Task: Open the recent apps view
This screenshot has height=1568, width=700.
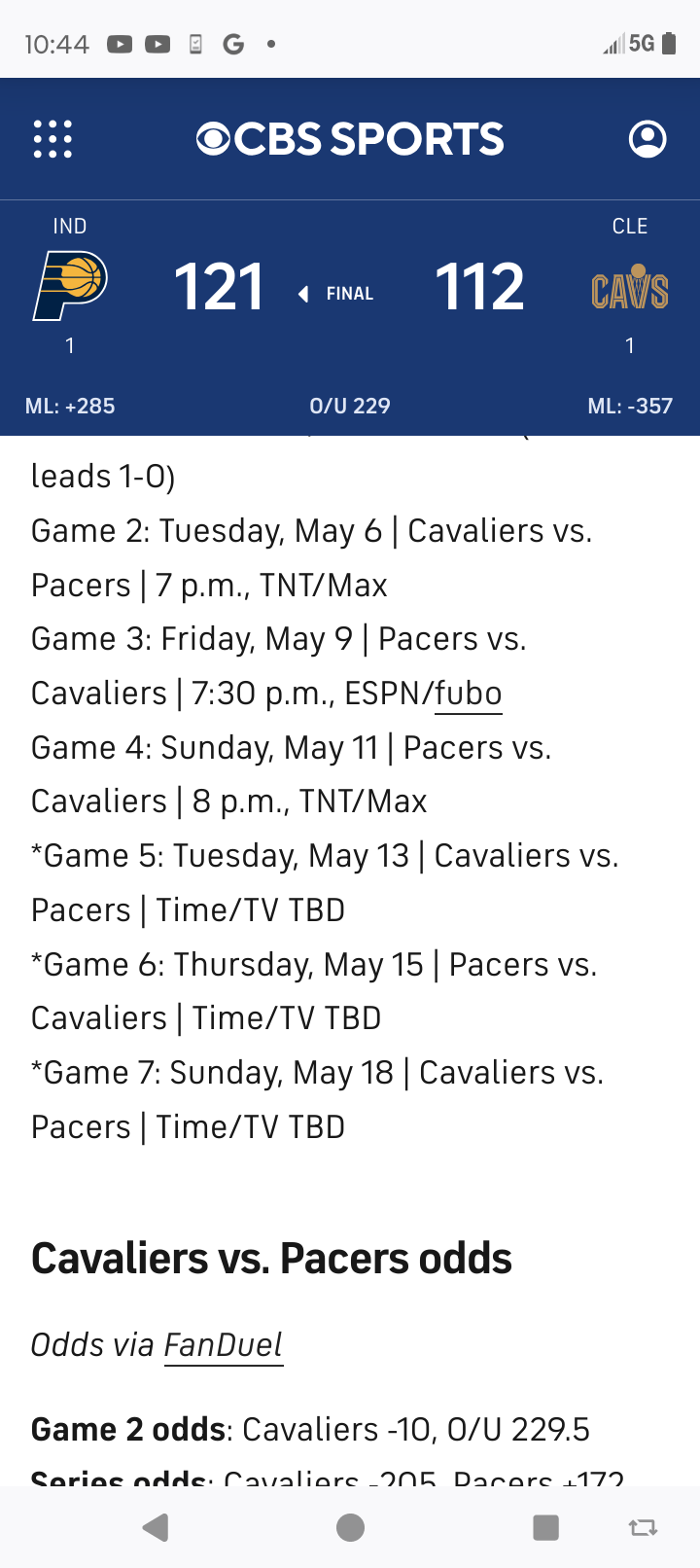Action: click(545, 1527)
